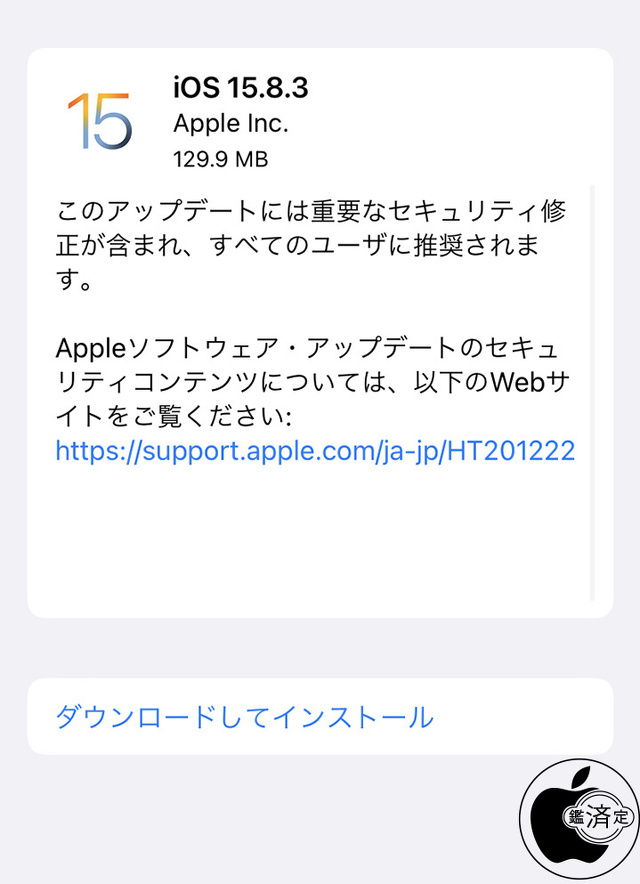This screenshot has width=640, height=884.
Task: Tap ダウンロードしてインストール to start the update
Action: (x=244, y=717)
